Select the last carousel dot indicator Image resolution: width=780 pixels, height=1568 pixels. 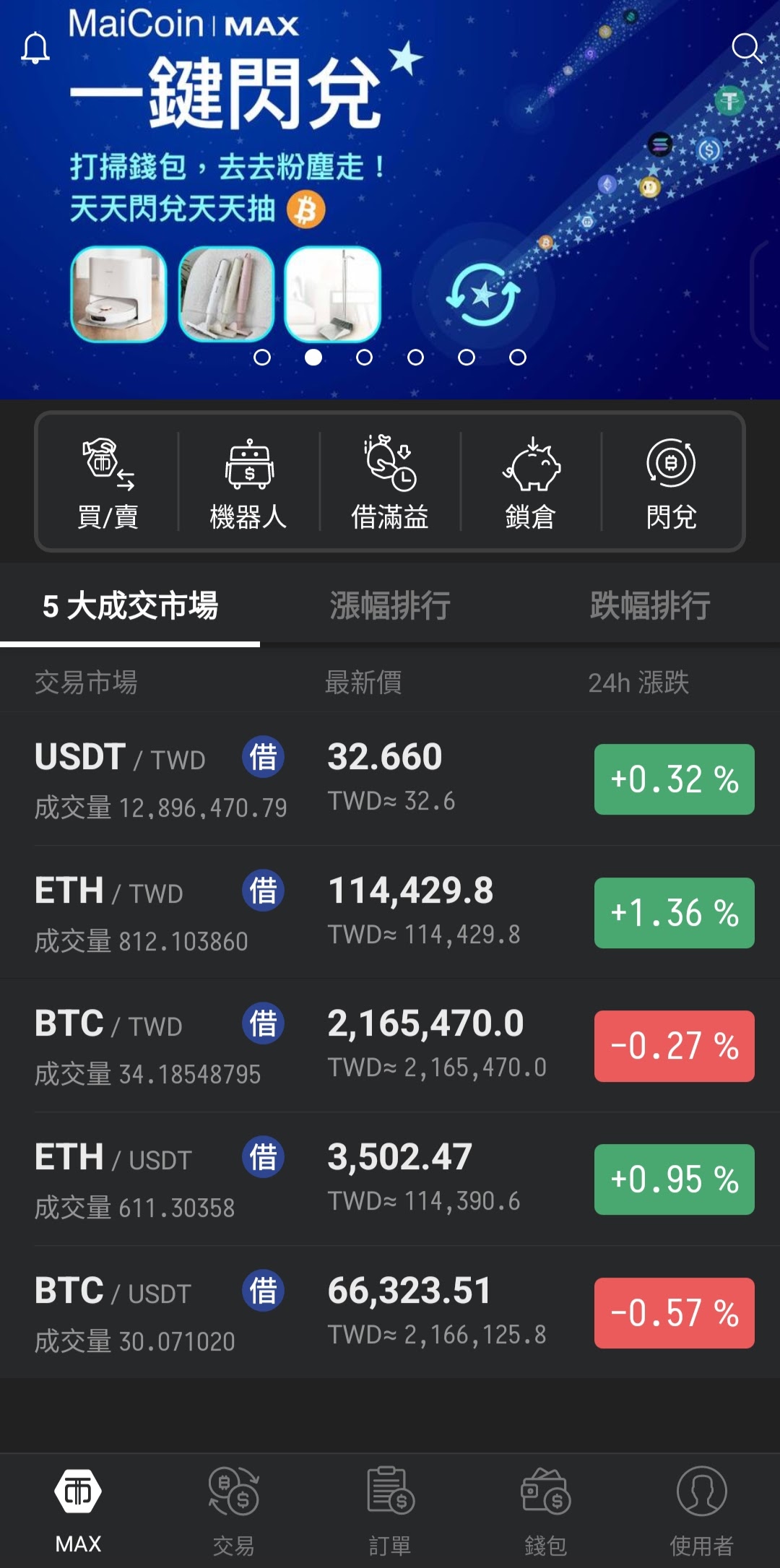point(517,356)
